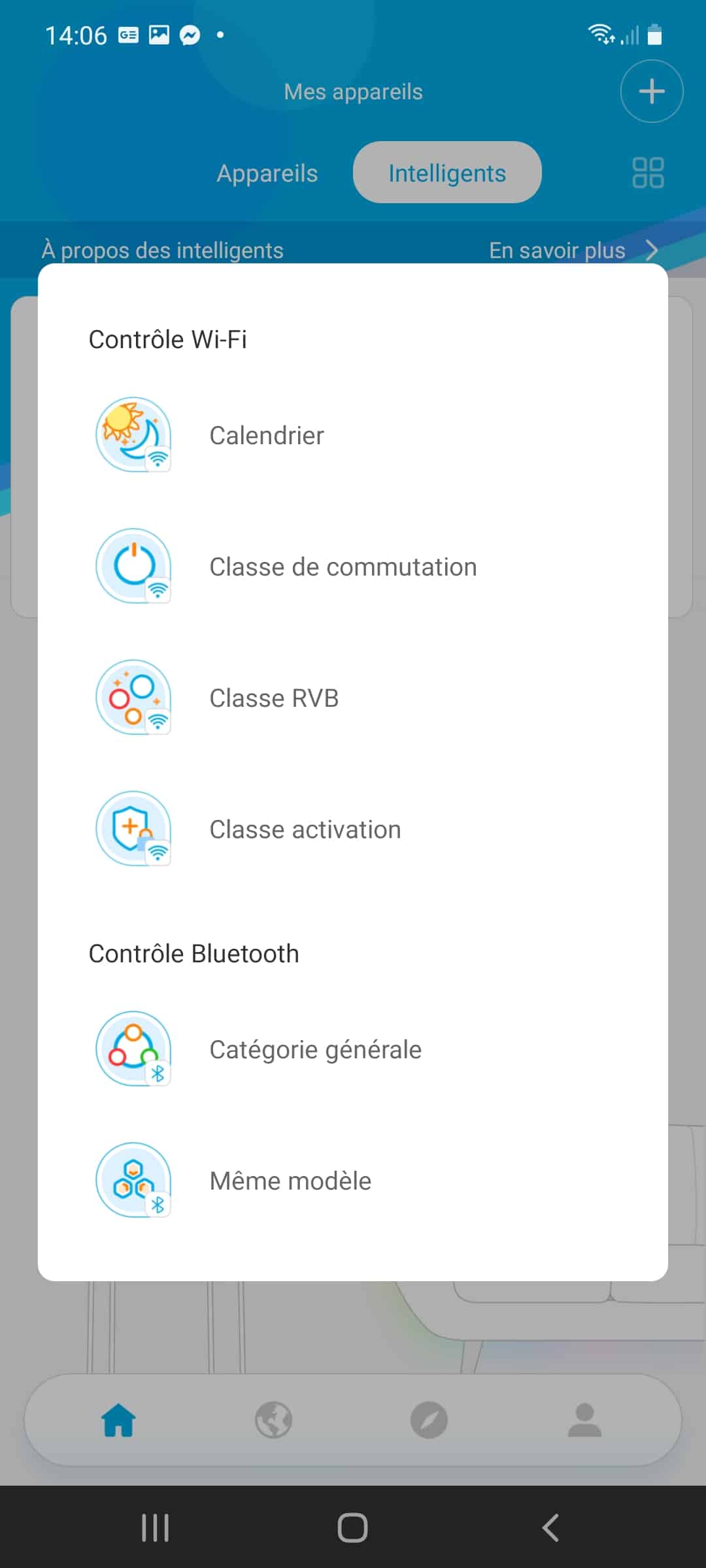Viewport: 706px width, 1568px height.
Task: Open the grid layout view icon
Action: (x=648, y=173)
